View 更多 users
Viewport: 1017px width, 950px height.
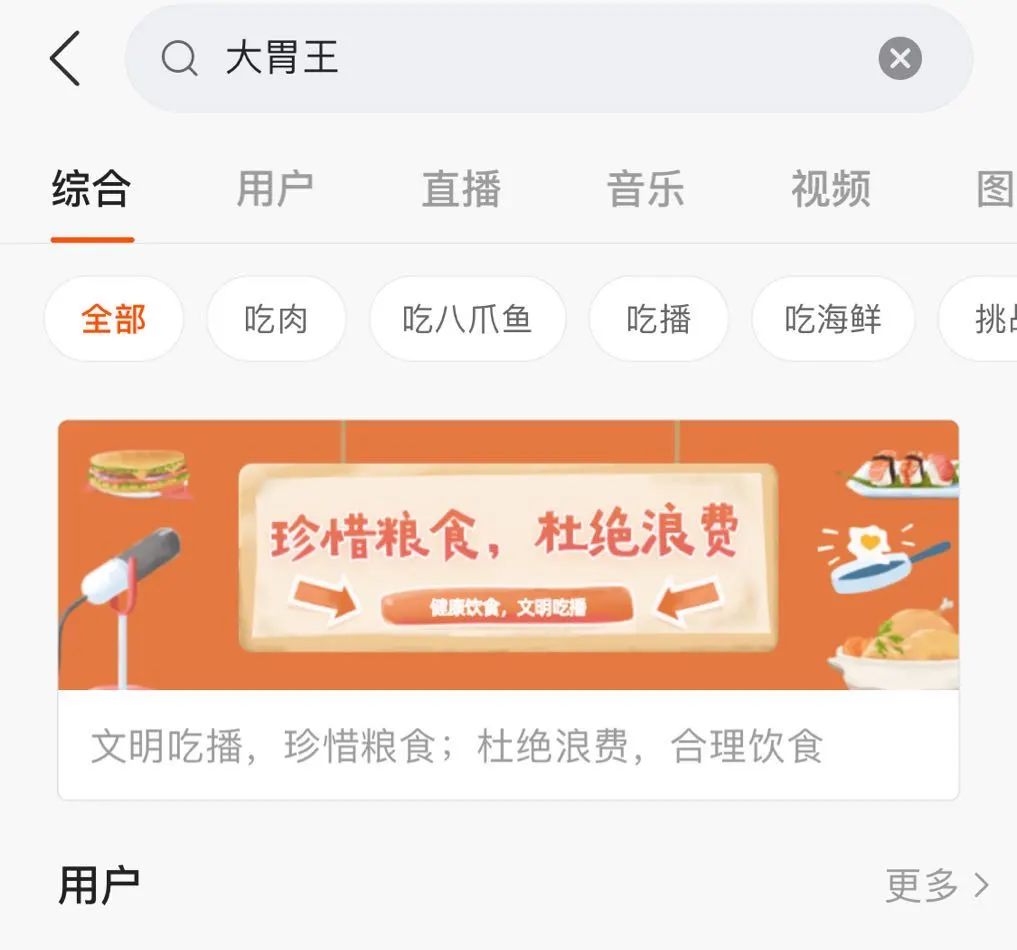tap(936, 885)
